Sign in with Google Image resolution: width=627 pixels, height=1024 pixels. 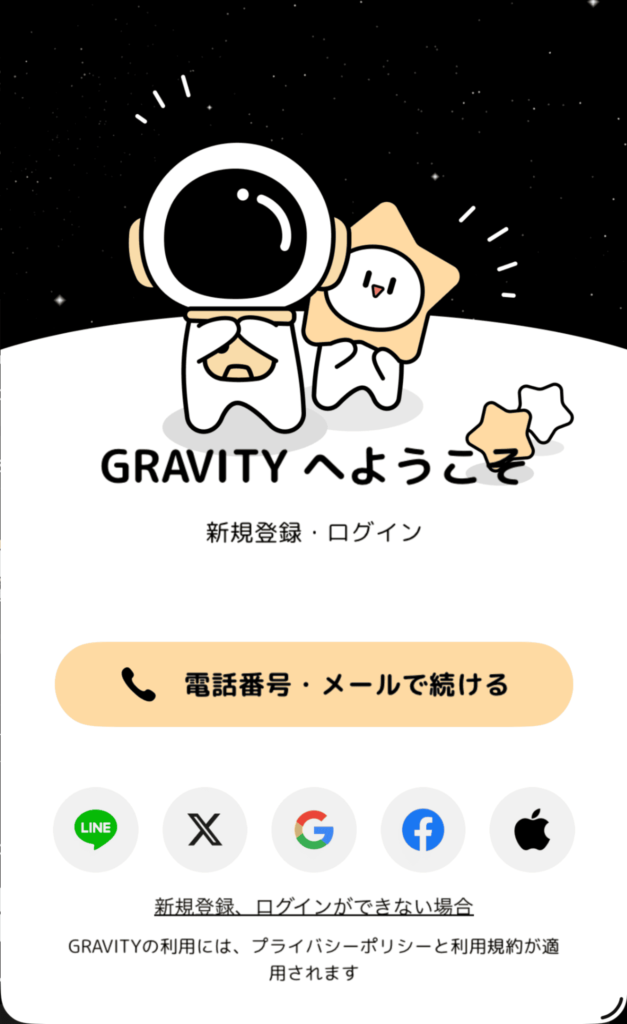[x=314, y=829]
